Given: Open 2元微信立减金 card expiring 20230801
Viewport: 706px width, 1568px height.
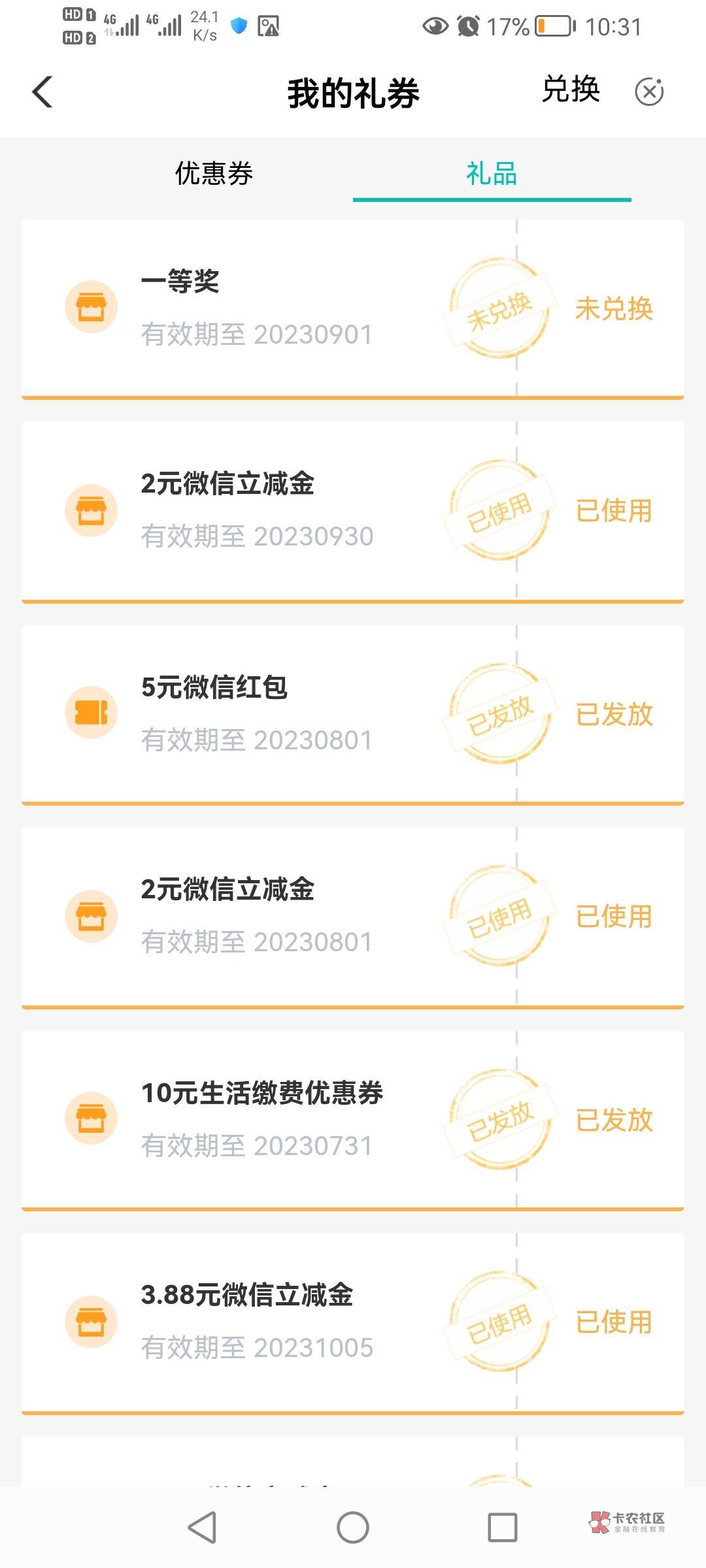Looking at the screenshot, I should coord(353,917).
